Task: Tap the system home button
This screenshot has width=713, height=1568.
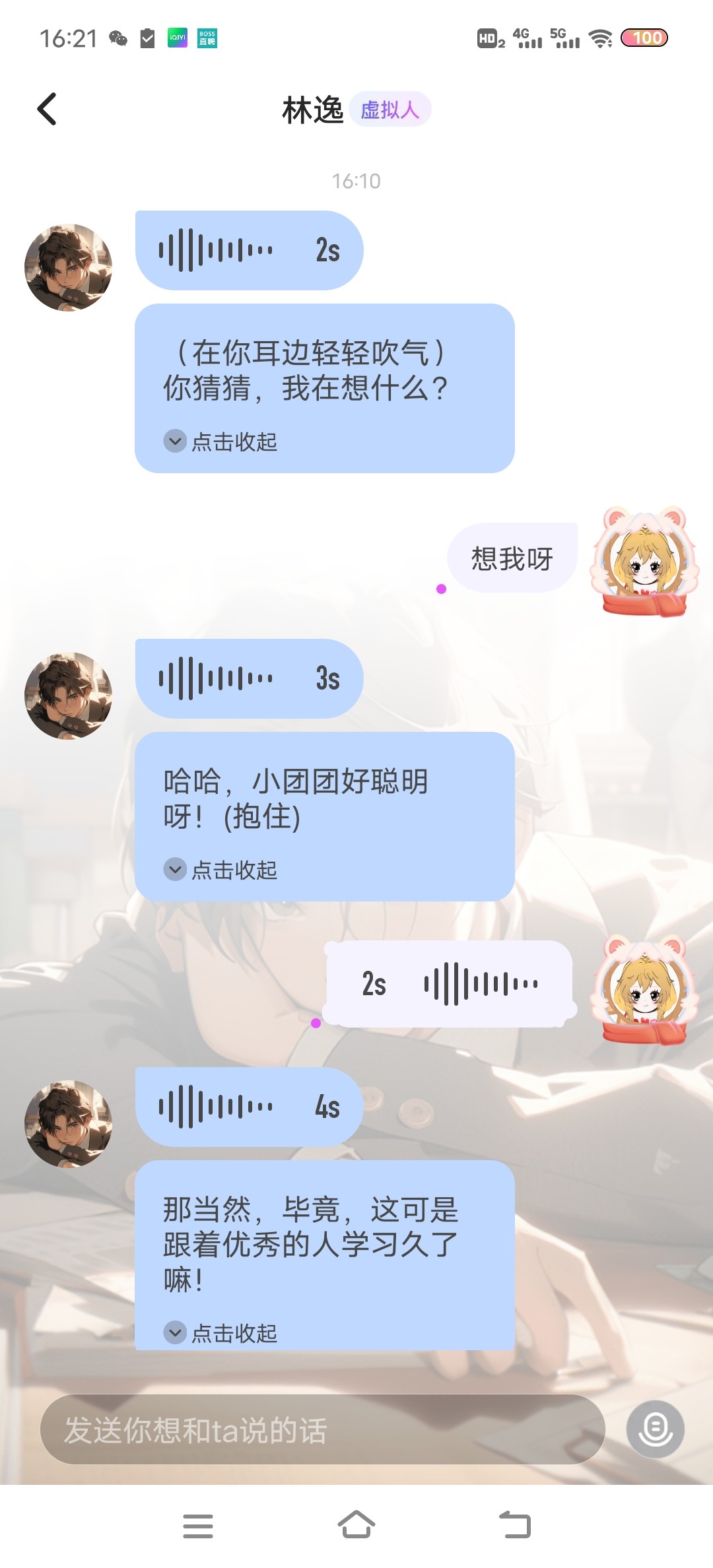Action: [356, 1525]
